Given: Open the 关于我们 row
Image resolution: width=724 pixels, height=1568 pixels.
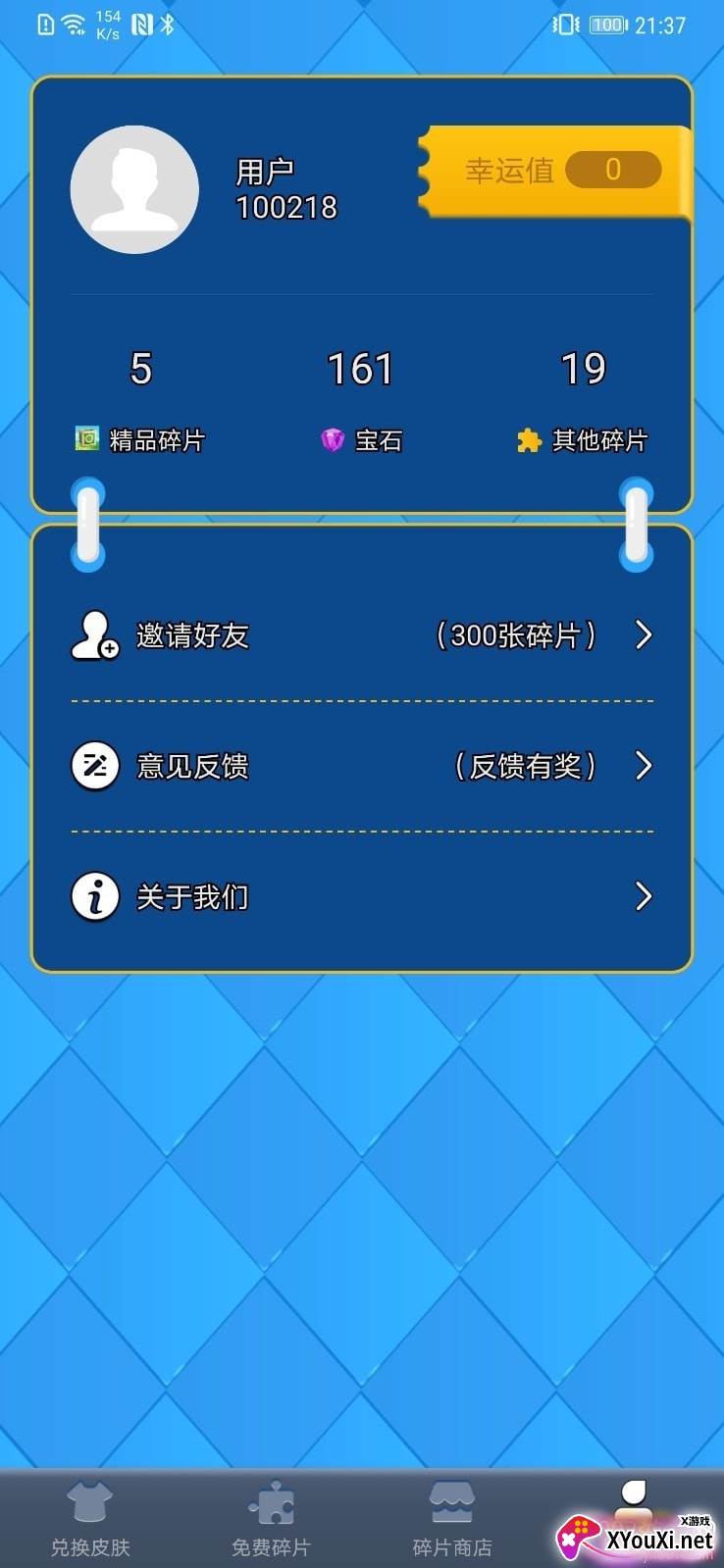Looking at the screenshot, I should pos(361,896).
